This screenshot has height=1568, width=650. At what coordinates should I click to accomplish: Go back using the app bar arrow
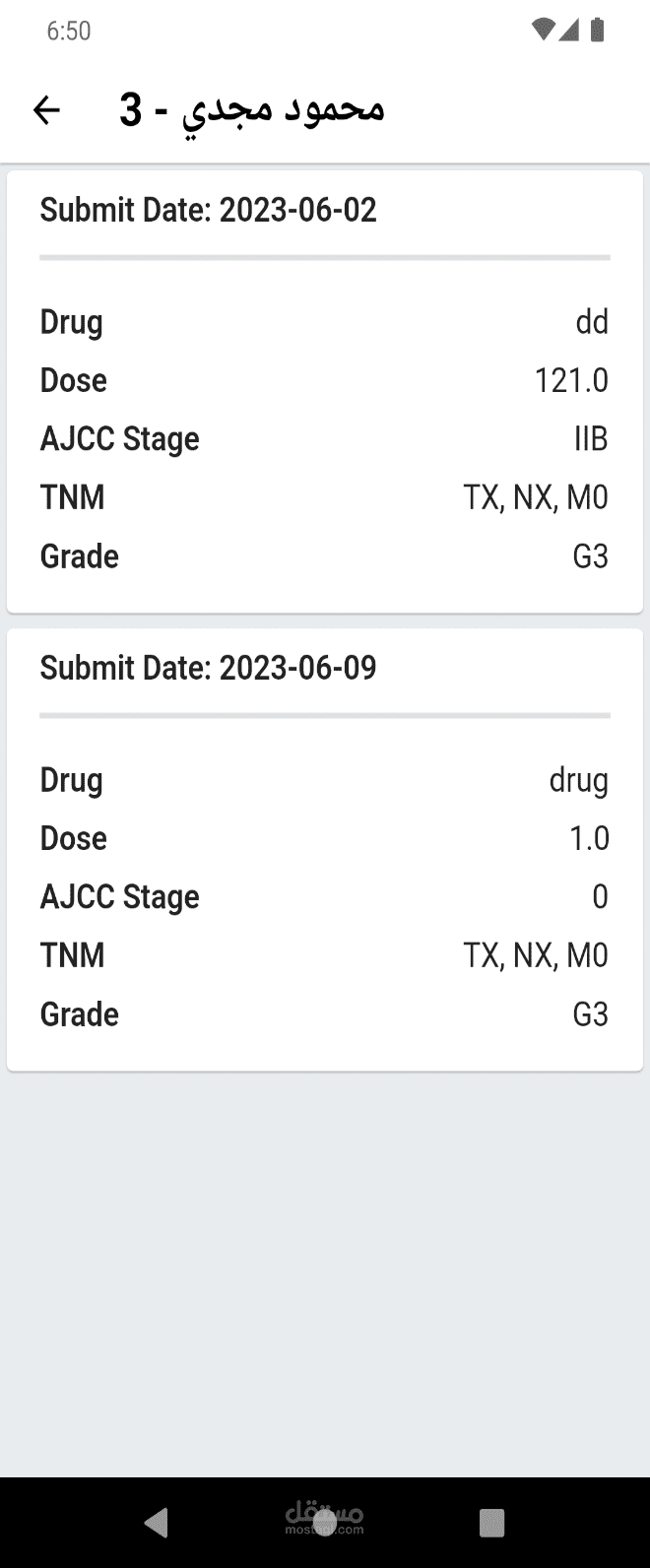(x=46, y=109)
